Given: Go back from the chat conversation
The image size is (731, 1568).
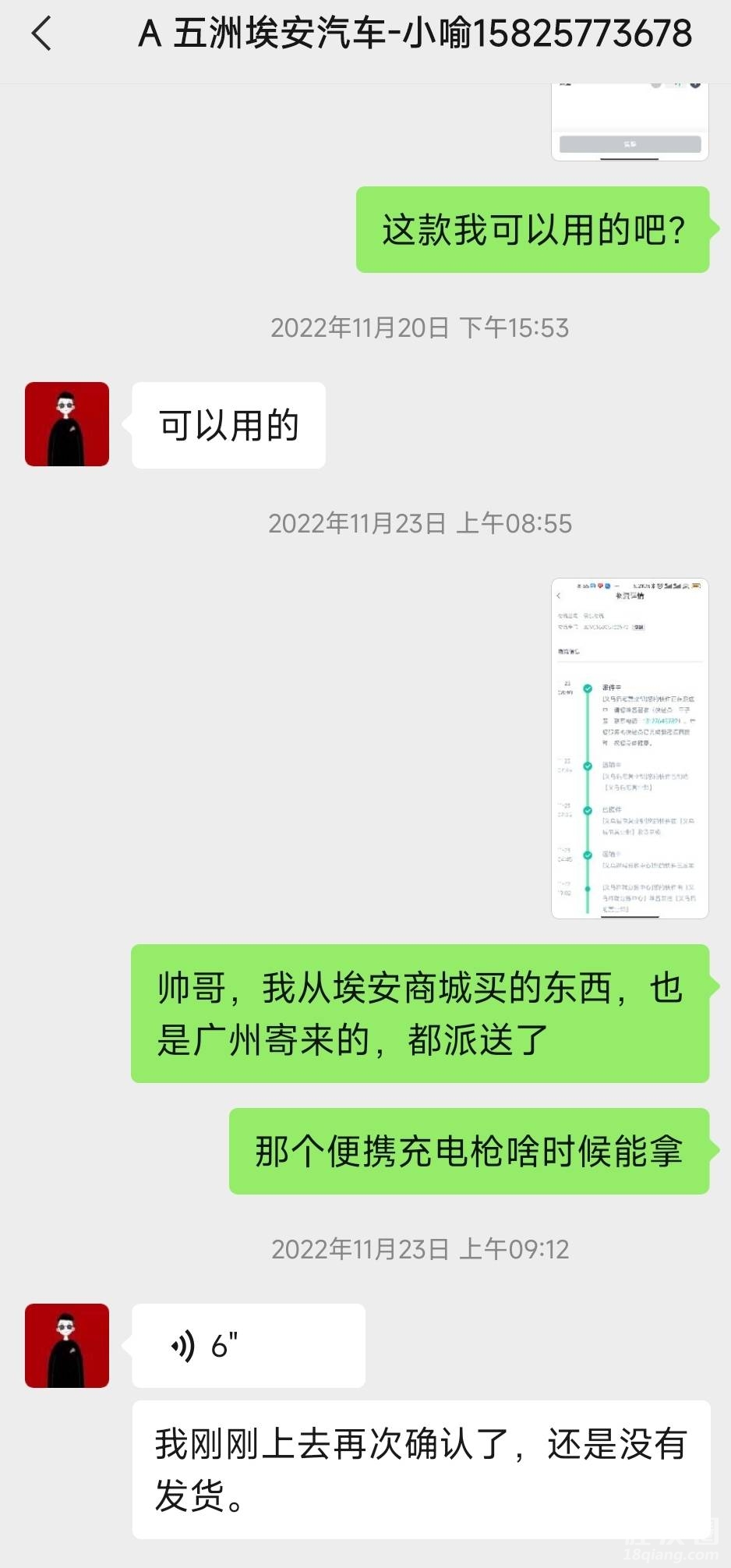Looking at the screenshot, I should click(41, 34).
